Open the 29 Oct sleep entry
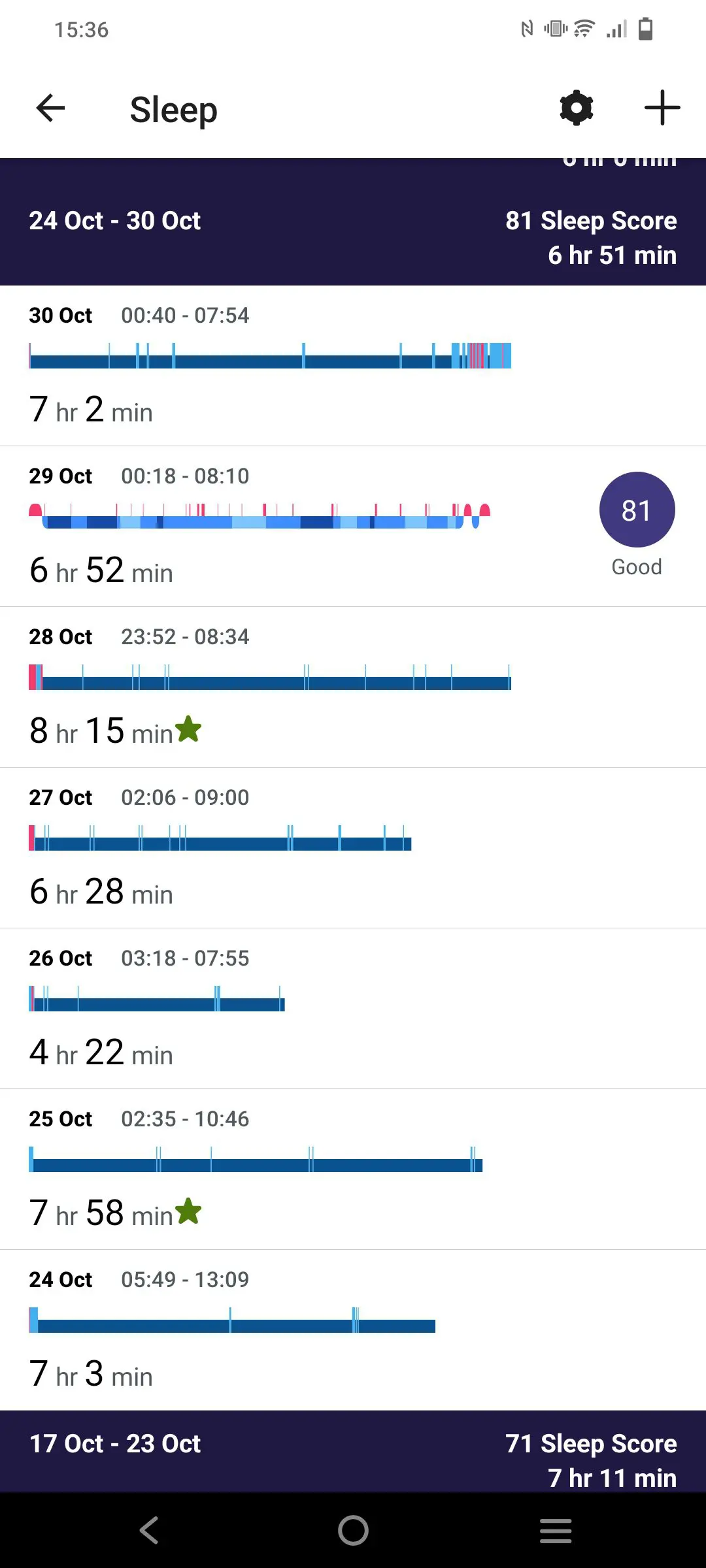 pyautogui.click(x=353, y=527)
